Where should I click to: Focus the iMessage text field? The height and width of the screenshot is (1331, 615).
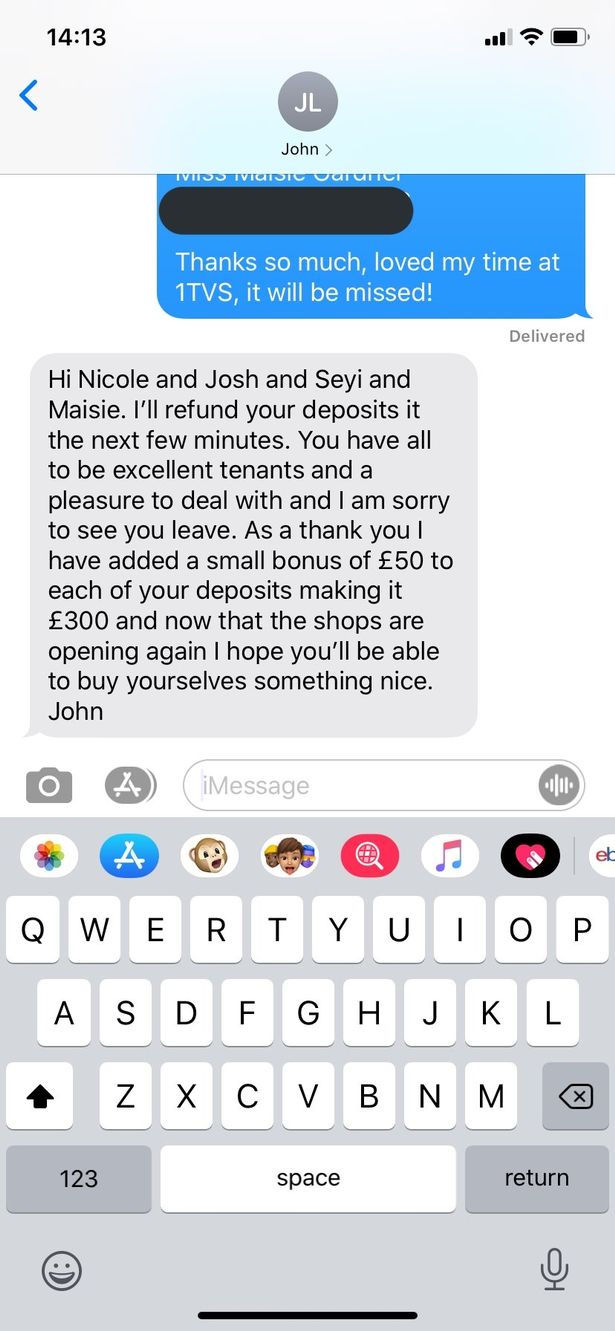(364, 786)
